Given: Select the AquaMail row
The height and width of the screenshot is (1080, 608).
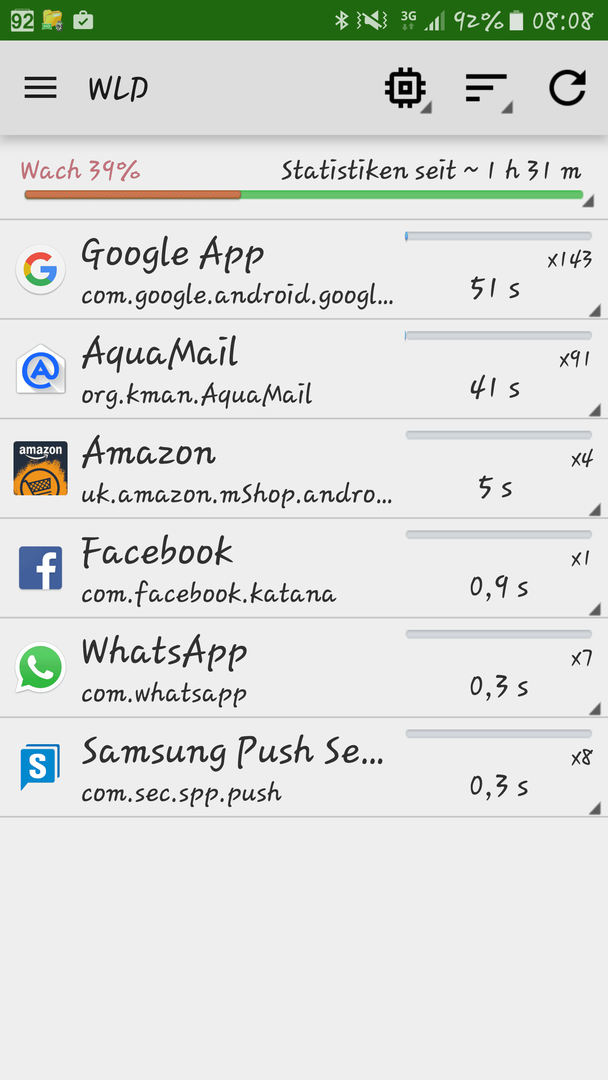Looking at the screenshot, I should pos(304,369).
